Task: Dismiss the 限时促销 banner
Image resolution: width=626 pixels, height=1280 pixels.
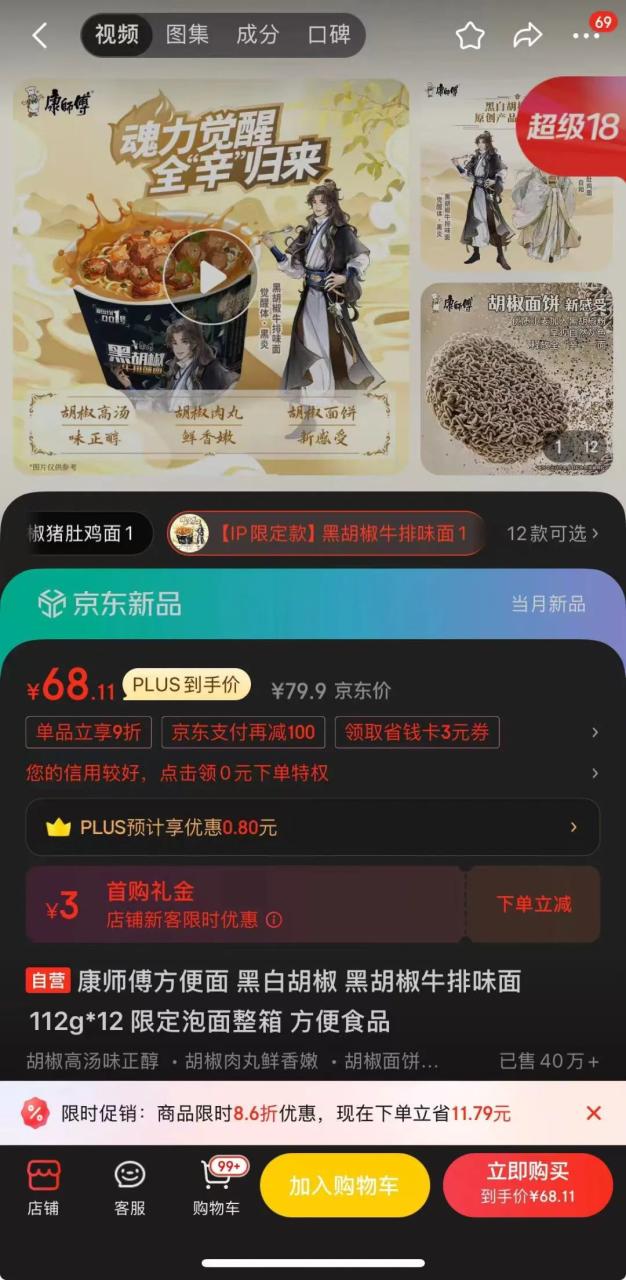Action: (593, 1113)
